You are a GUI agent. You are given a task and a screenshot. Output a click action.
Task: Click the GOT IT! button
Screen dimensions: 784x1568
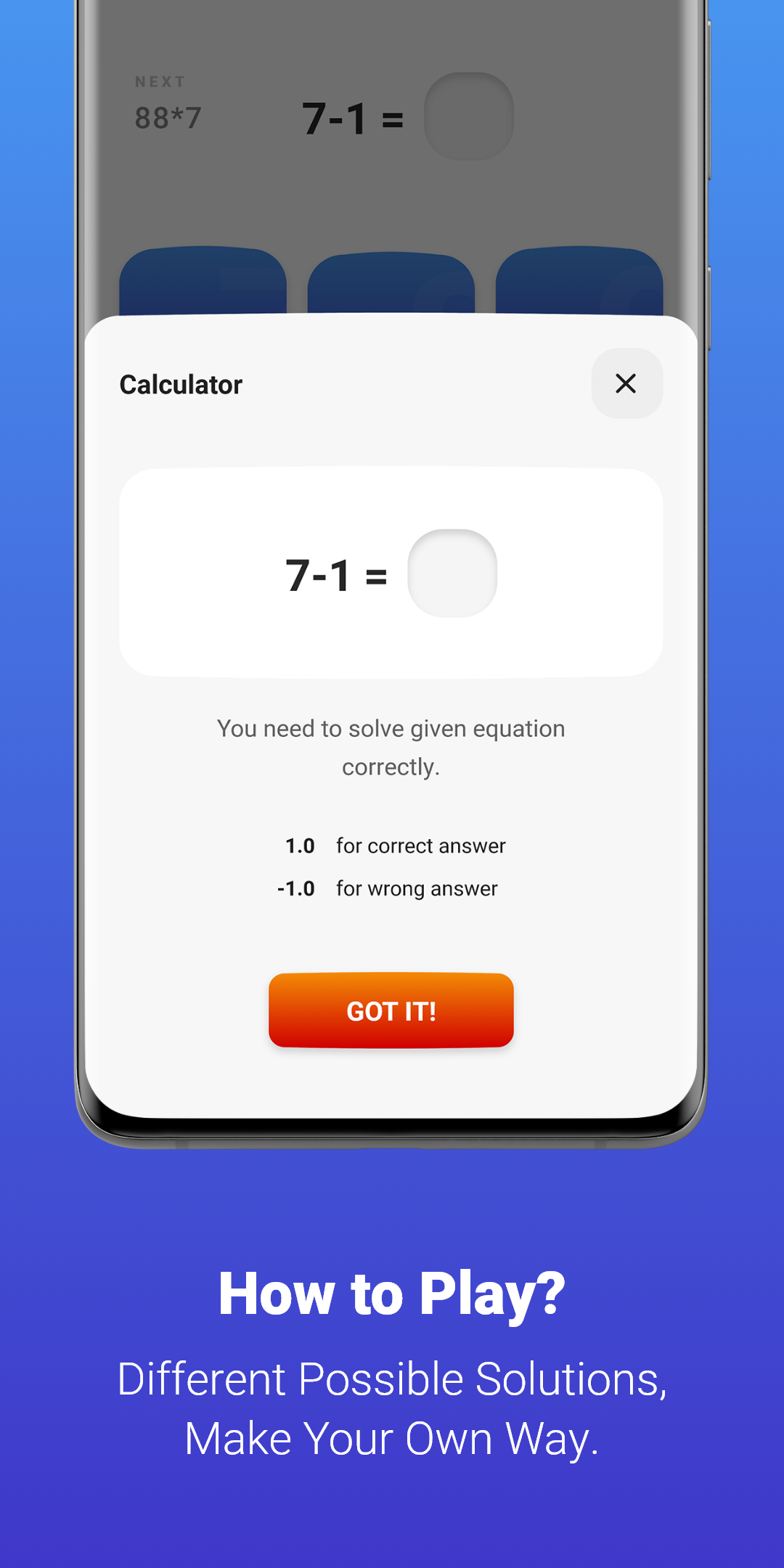click(391, 1010)
